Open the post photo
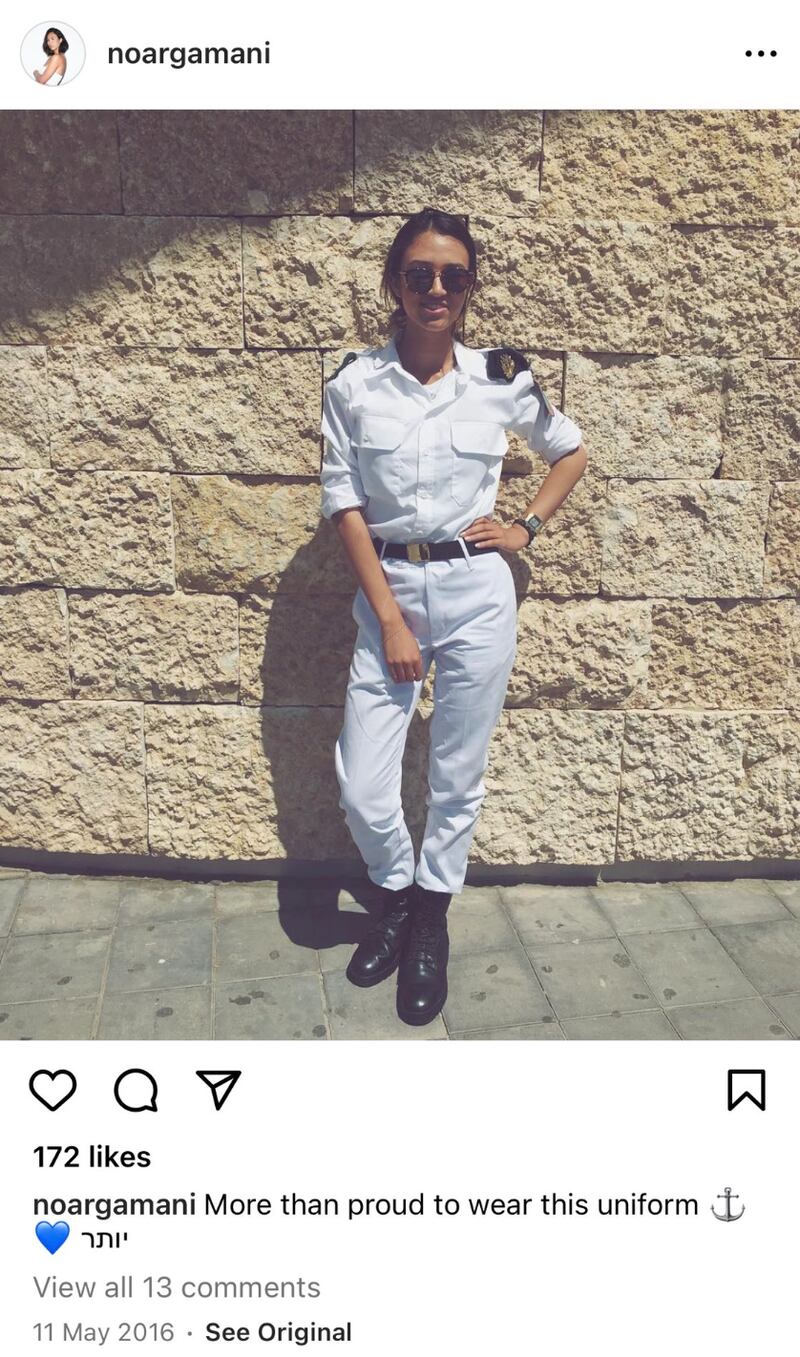 pyautogui.click(x=400, y=575)
